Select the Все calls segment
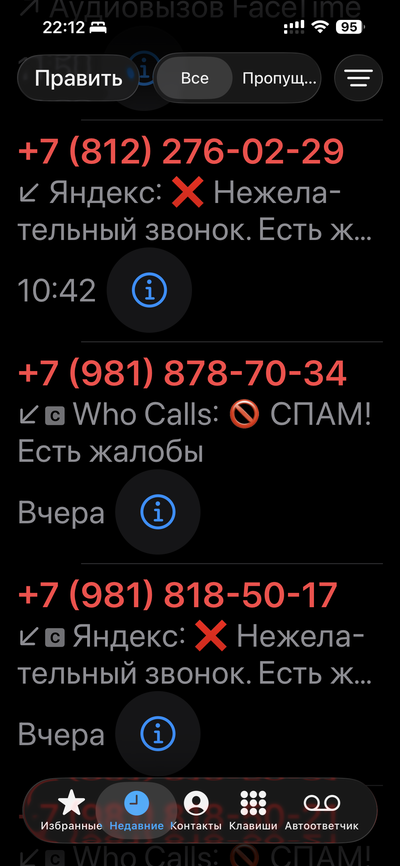 pyautogui.click(x=194, y=78)
